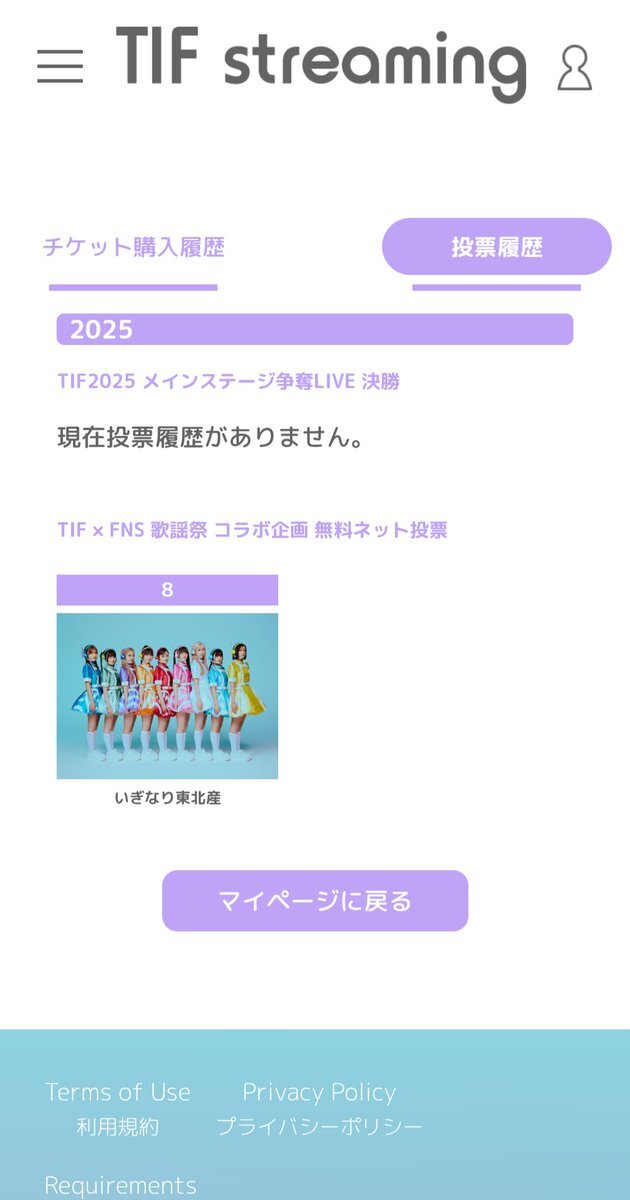Screen dimensions: 630x1200
Task: Select the 投票履歴 tab
Action: (x=496, y=247)
